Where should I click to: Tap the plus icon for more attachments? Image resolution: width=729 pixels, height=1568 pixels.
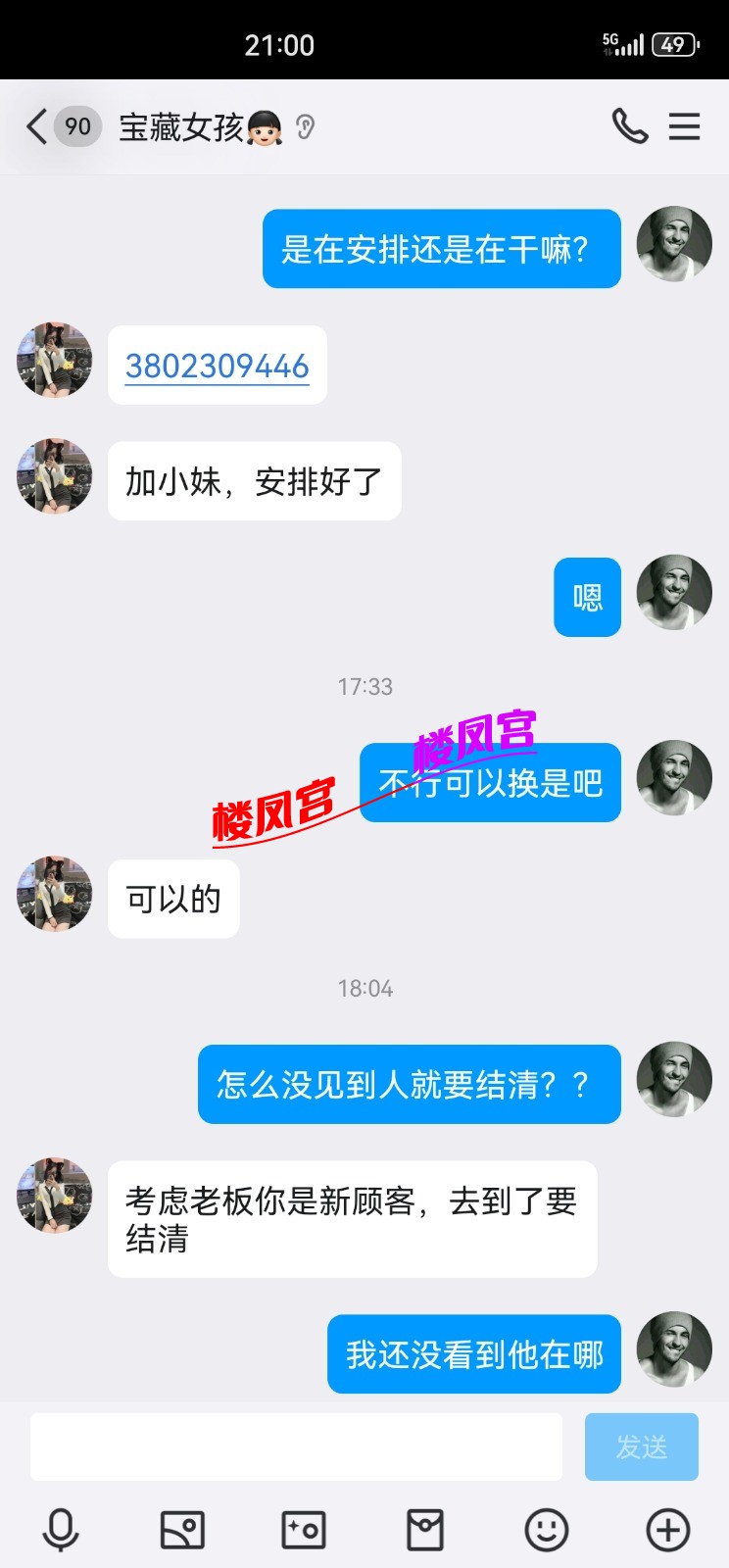668,1528
